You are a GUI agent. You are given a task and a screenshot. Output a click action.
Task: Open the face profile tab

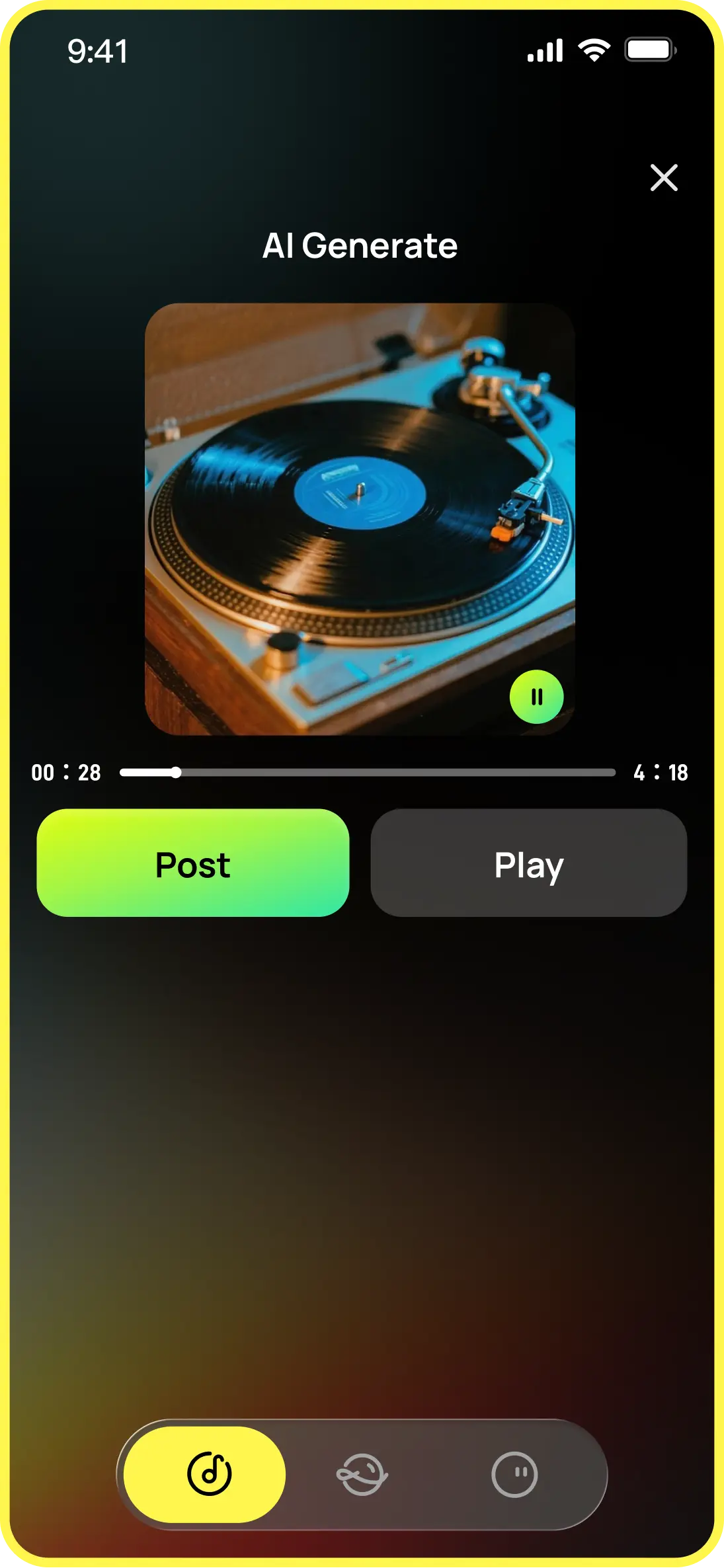pyautogui.click(x=514, y=1474)
